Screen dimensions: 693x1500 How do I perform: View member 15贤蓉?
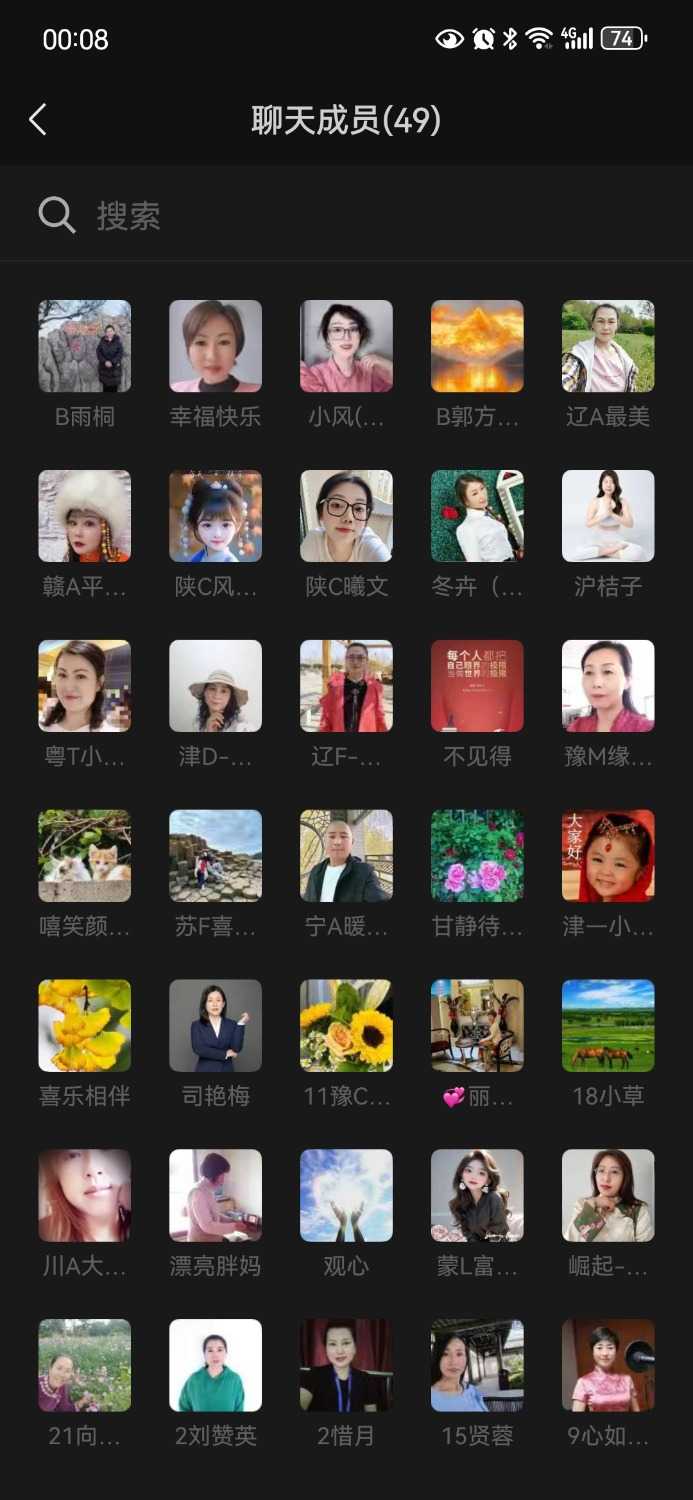point(477,1365)
